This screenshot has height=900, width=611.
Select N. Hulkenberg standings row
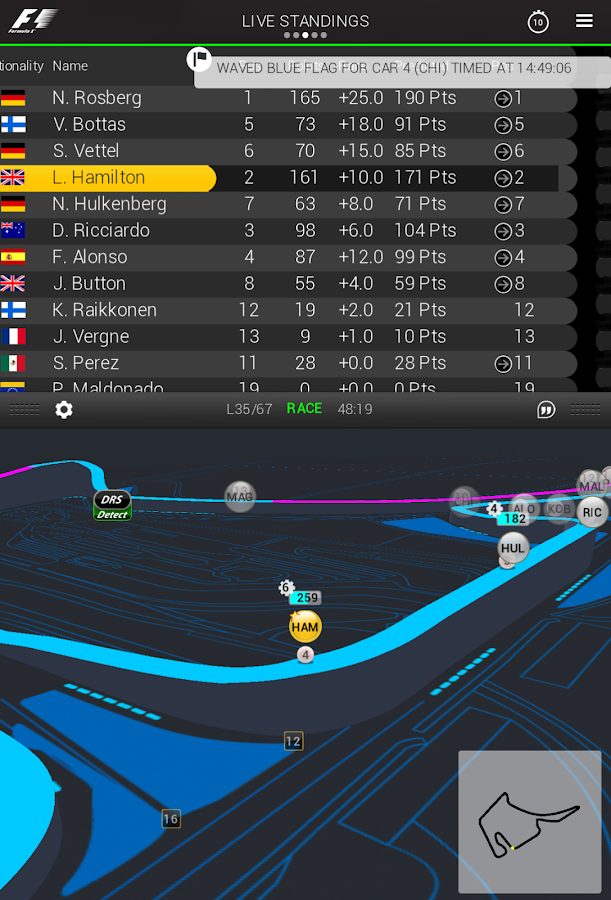290,204
